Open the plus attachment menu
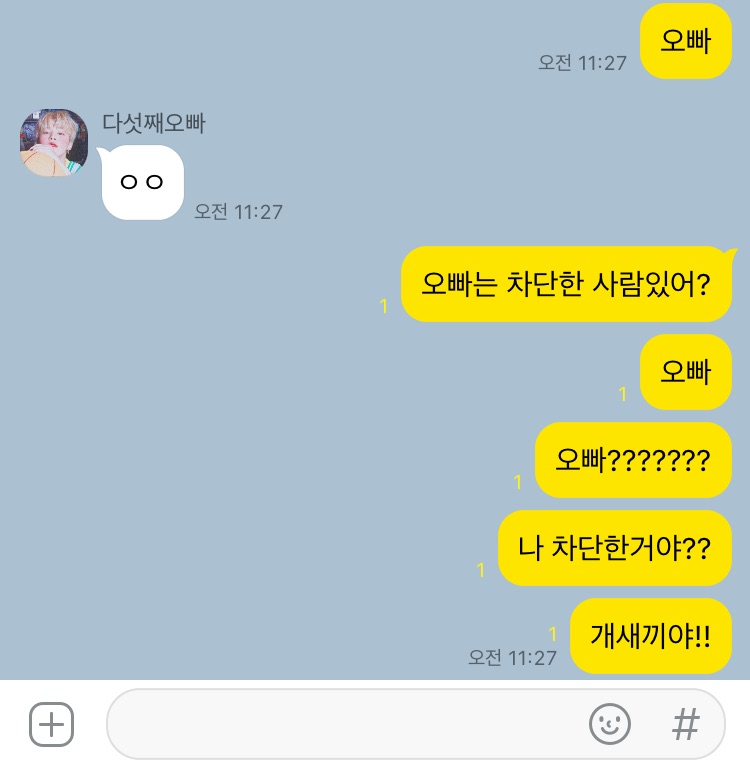 51,724
